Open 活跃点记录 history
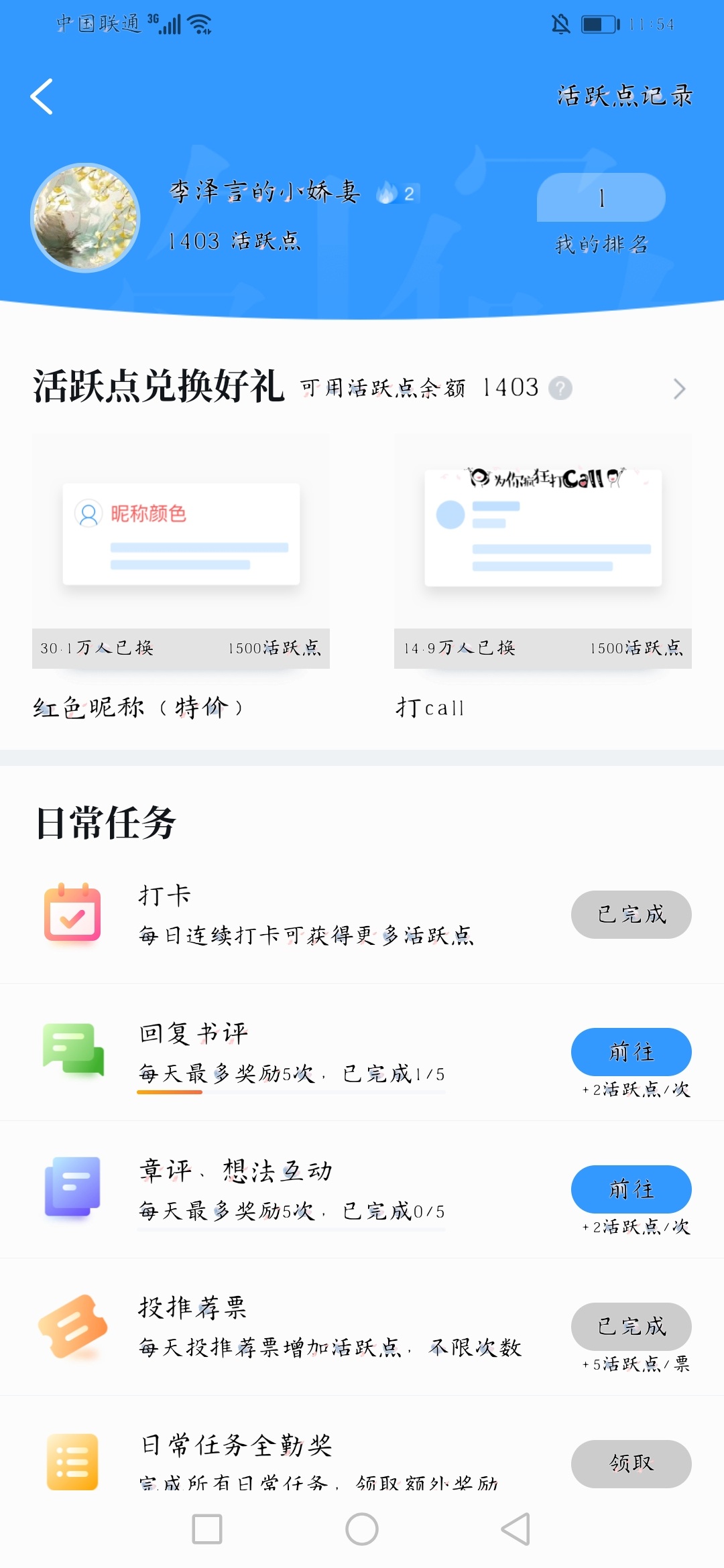The height and width of the screenshot is (1568, 724). pyautogui.click(x=624, y=96)
